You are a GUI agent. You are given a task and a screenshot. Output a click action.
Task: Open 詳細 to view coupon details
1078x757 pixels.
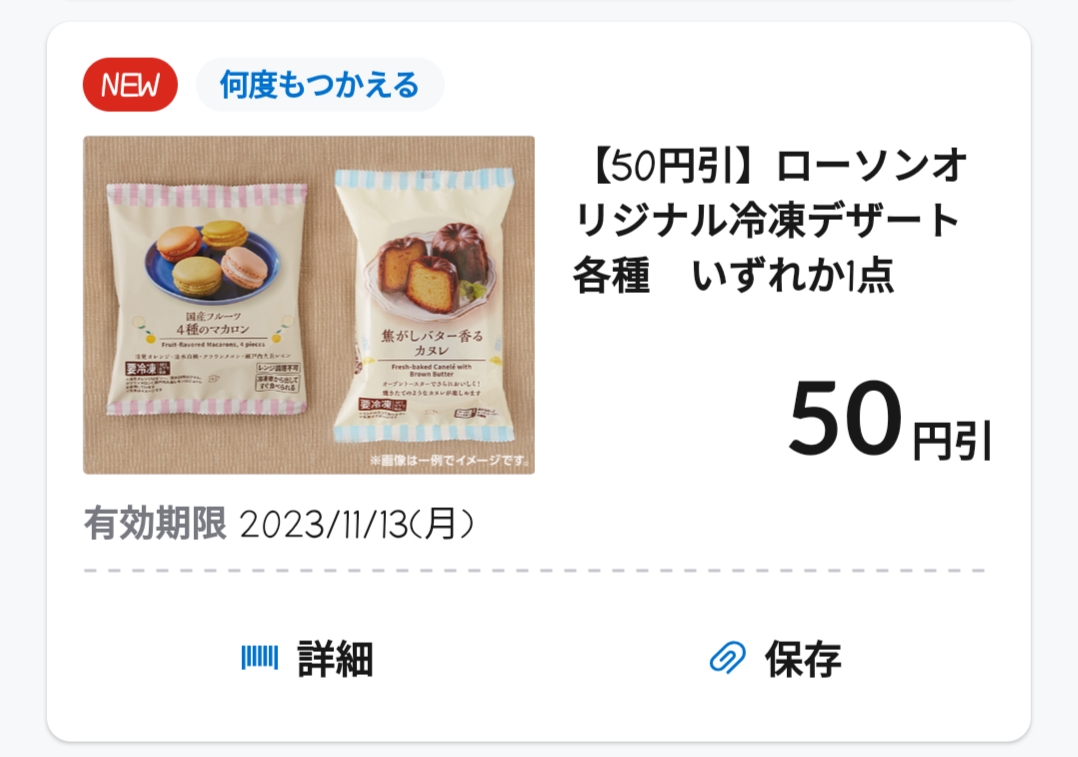(x=308, y=659)
